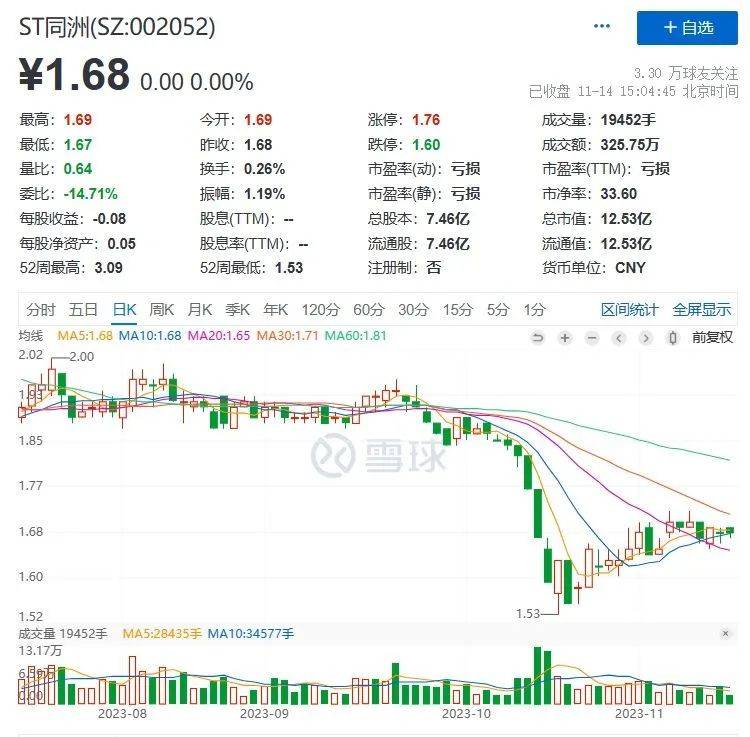Switch to the 1分 chart

[x=535, y=310]
